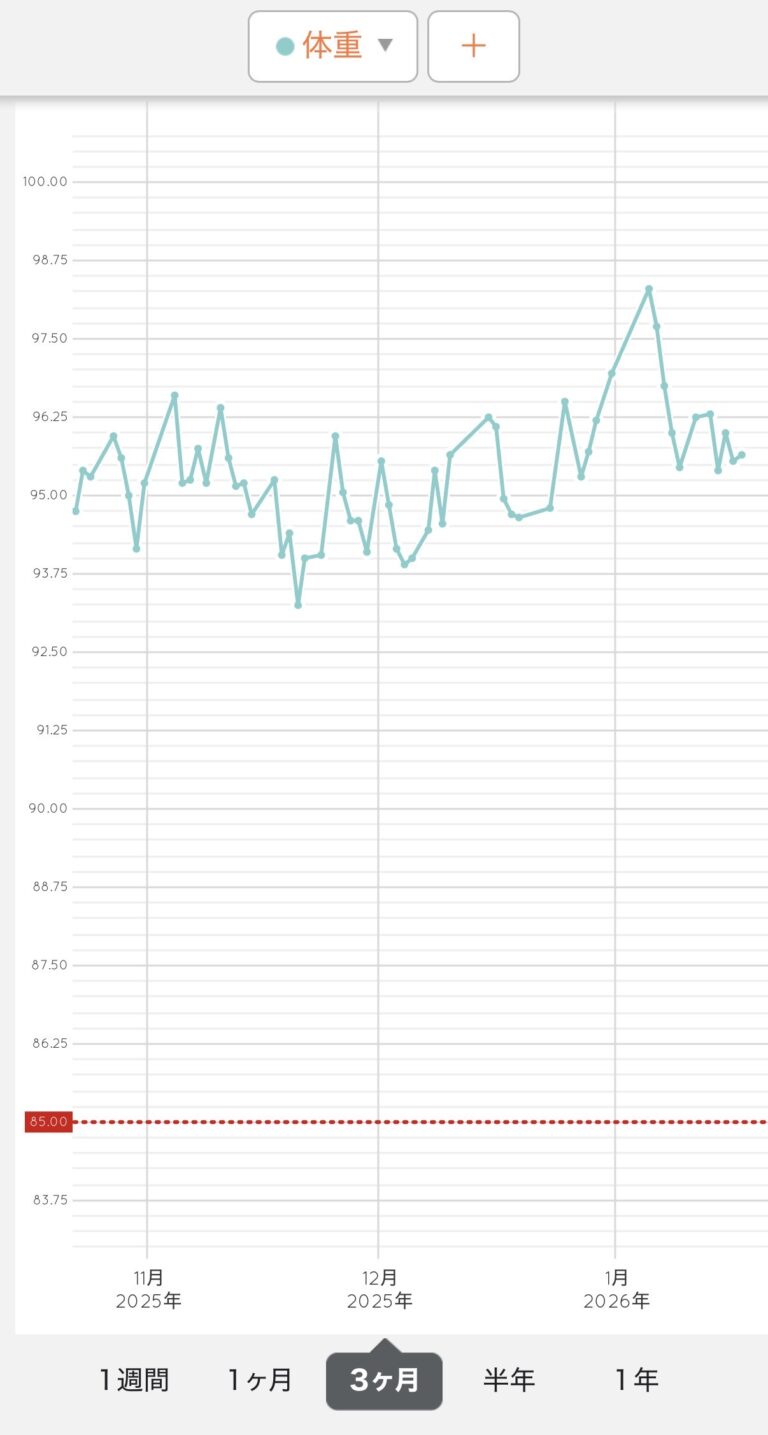Add another metric with the plus button
Image resolution: width=768 pixels, height=1435 pixels.
tap(473, 46)
